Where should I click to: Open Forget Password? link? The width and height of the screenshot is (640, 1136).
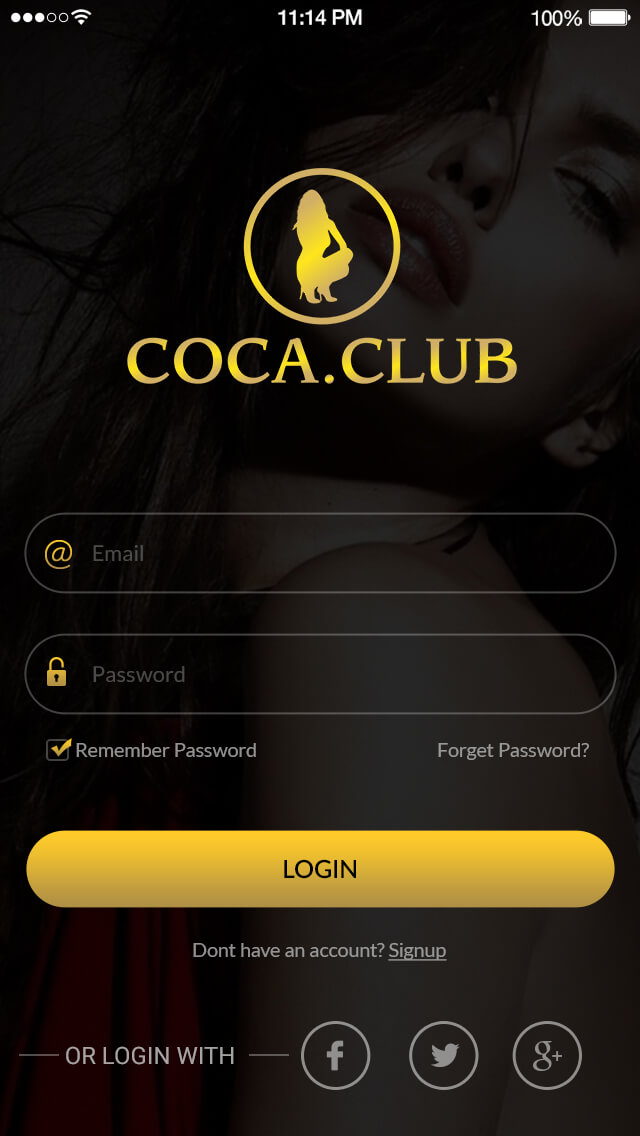tap(513, 750)
